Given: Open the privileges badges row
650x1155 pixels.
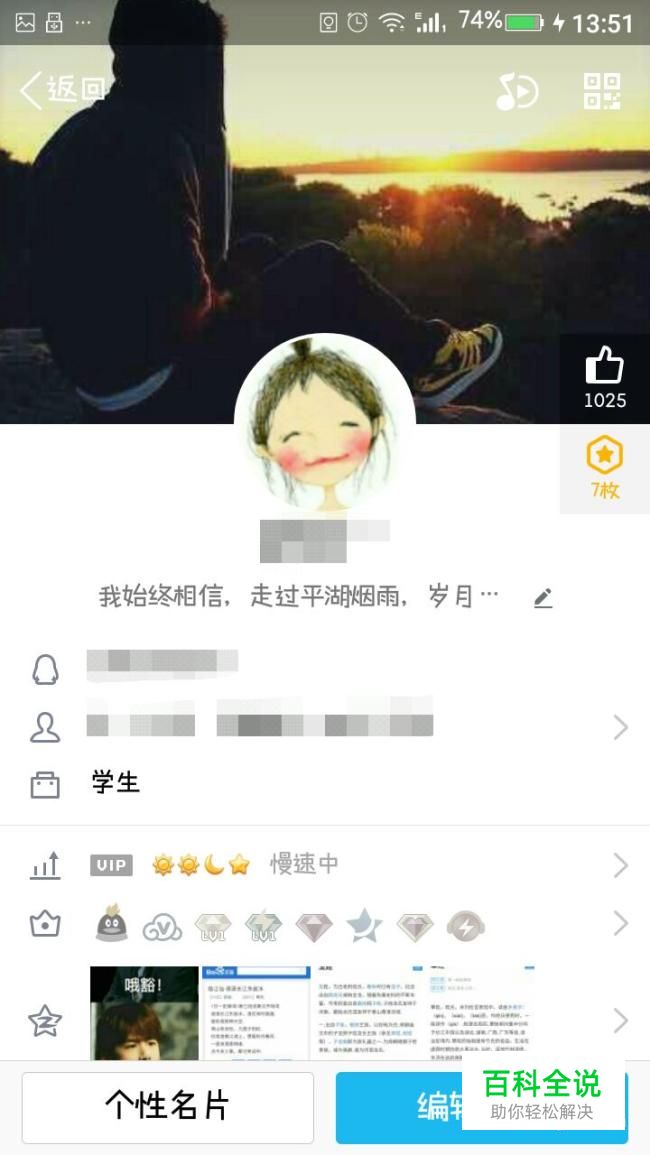Looking at the screenshot, I should (x=325, y=924).
